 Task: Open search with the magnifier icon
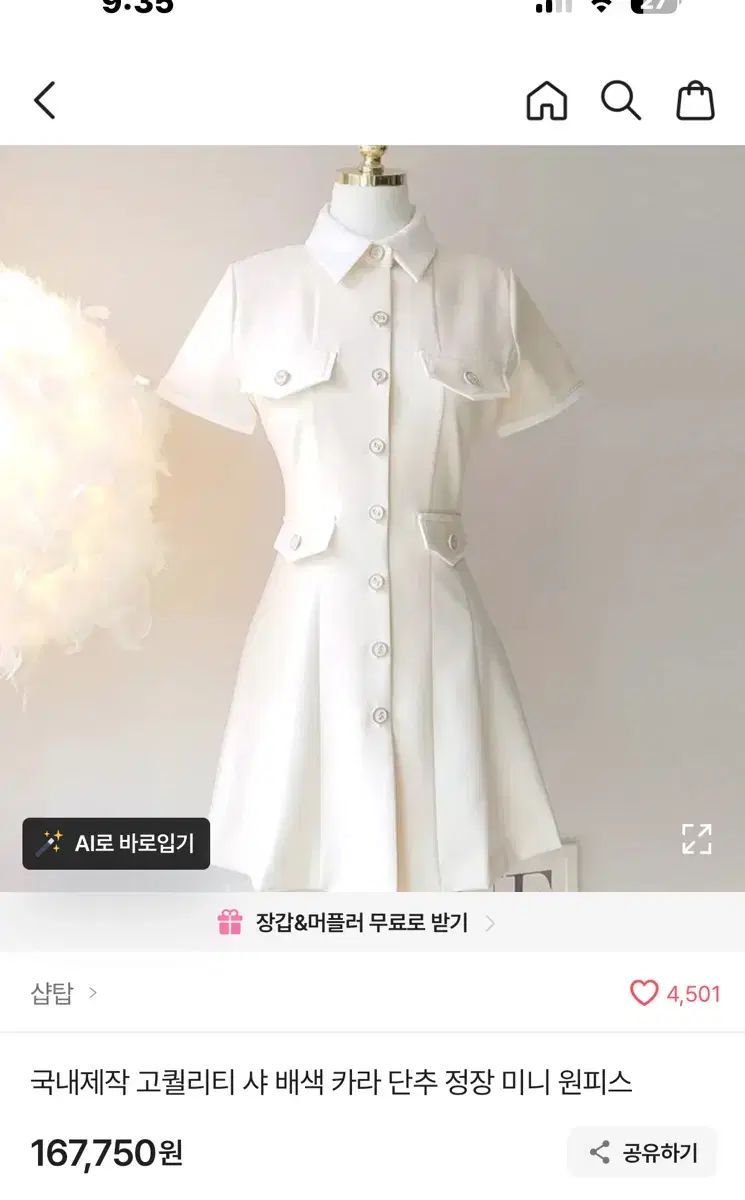pyautogui.click(x=621, y=101)
